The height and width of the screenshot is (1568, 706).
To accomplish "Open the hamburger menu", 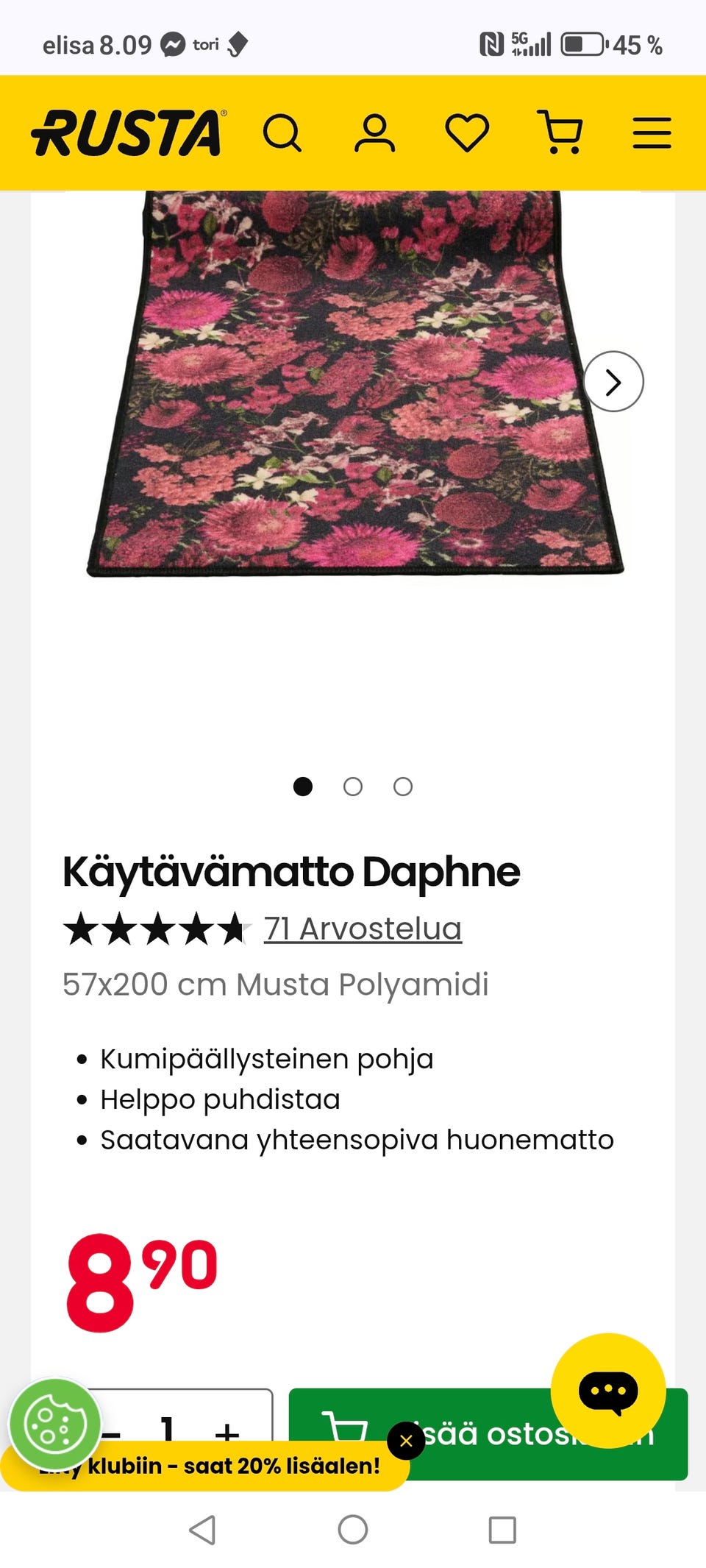I will 652,134.
